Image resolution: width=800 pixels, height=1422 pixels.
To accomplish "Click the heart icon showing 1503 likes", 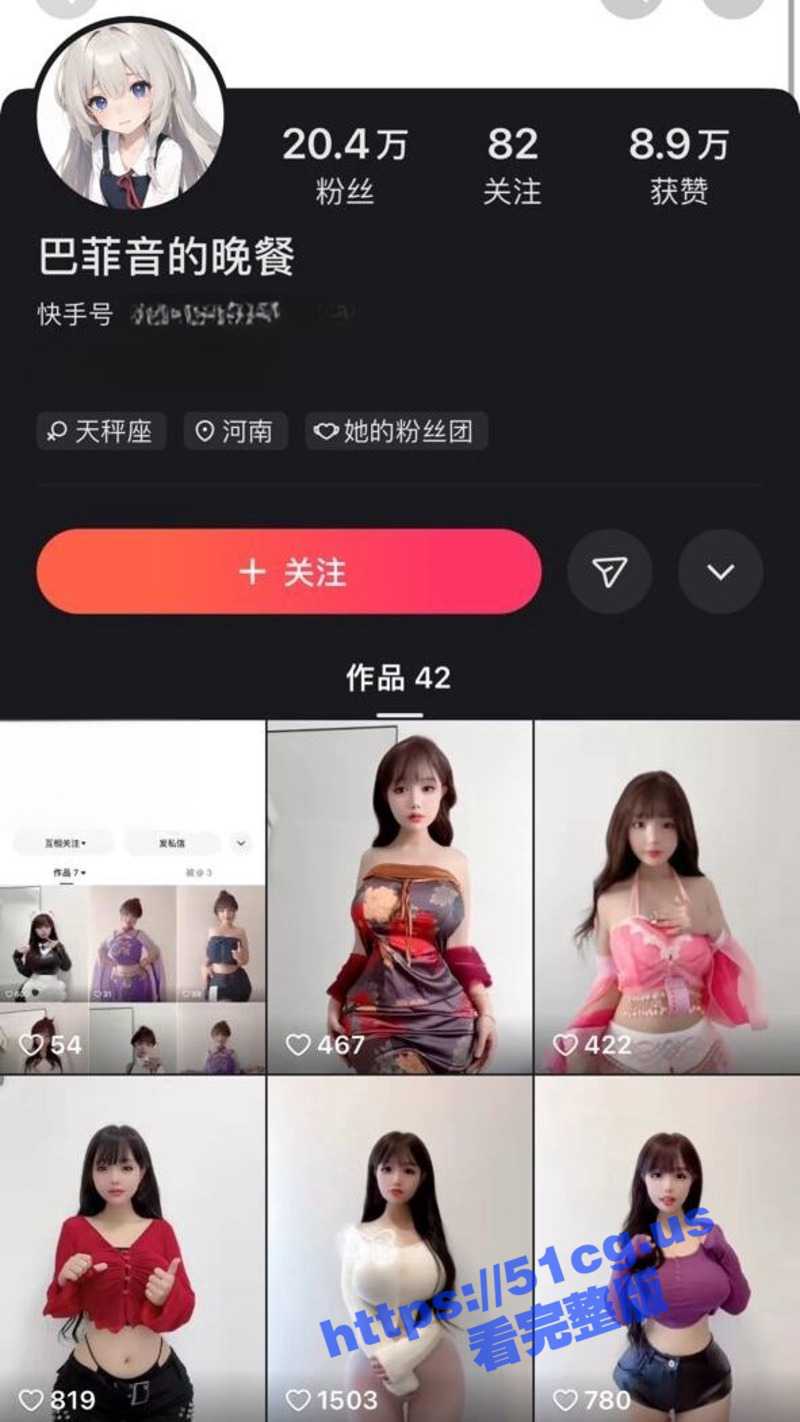I will coord(300,1399).
